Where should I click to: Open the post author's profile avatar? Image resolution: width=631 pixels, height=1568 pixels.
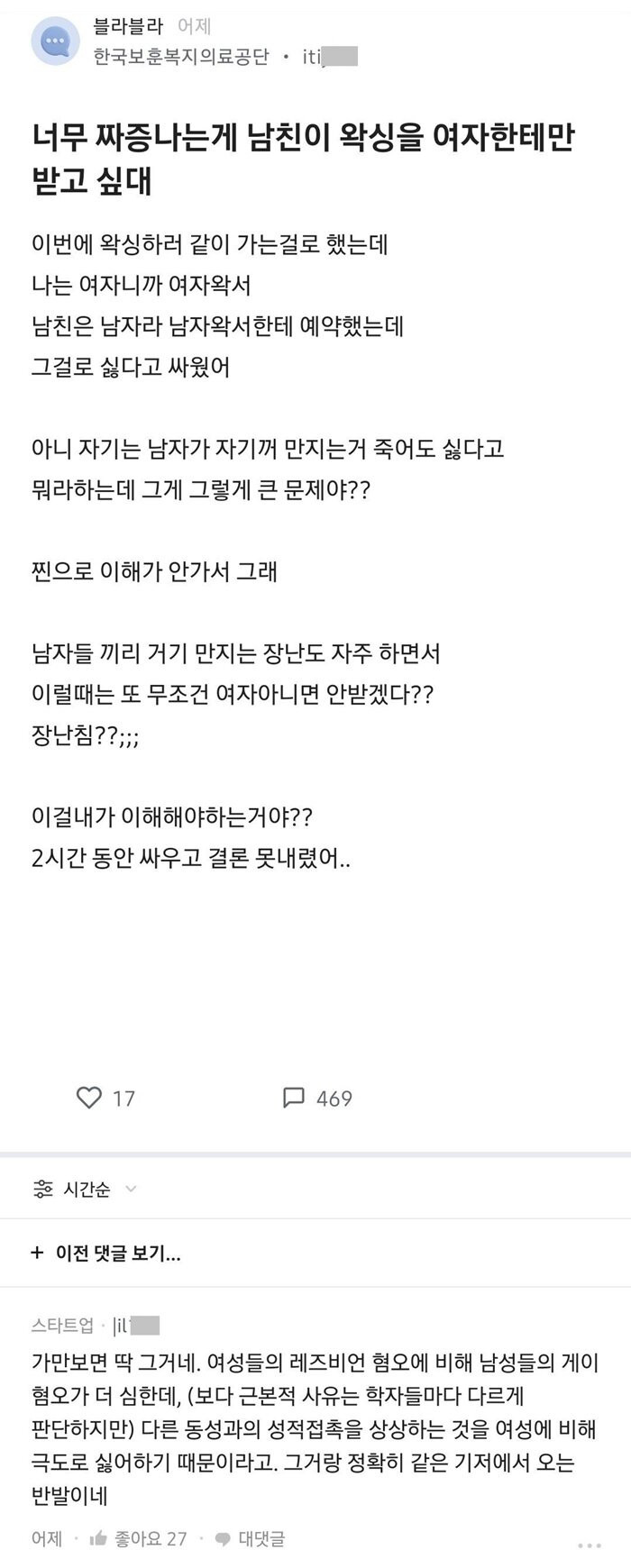[55, 41]
